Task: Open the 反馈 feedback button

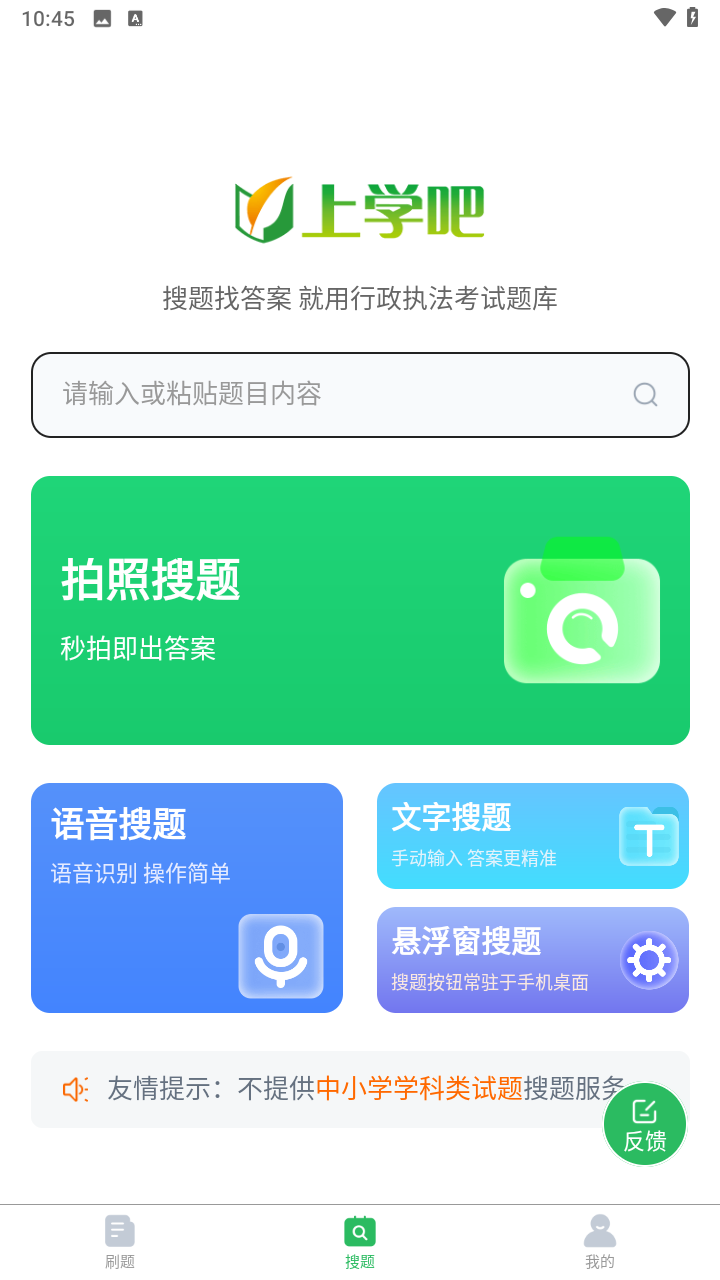Action: (x=645, y=1124)
